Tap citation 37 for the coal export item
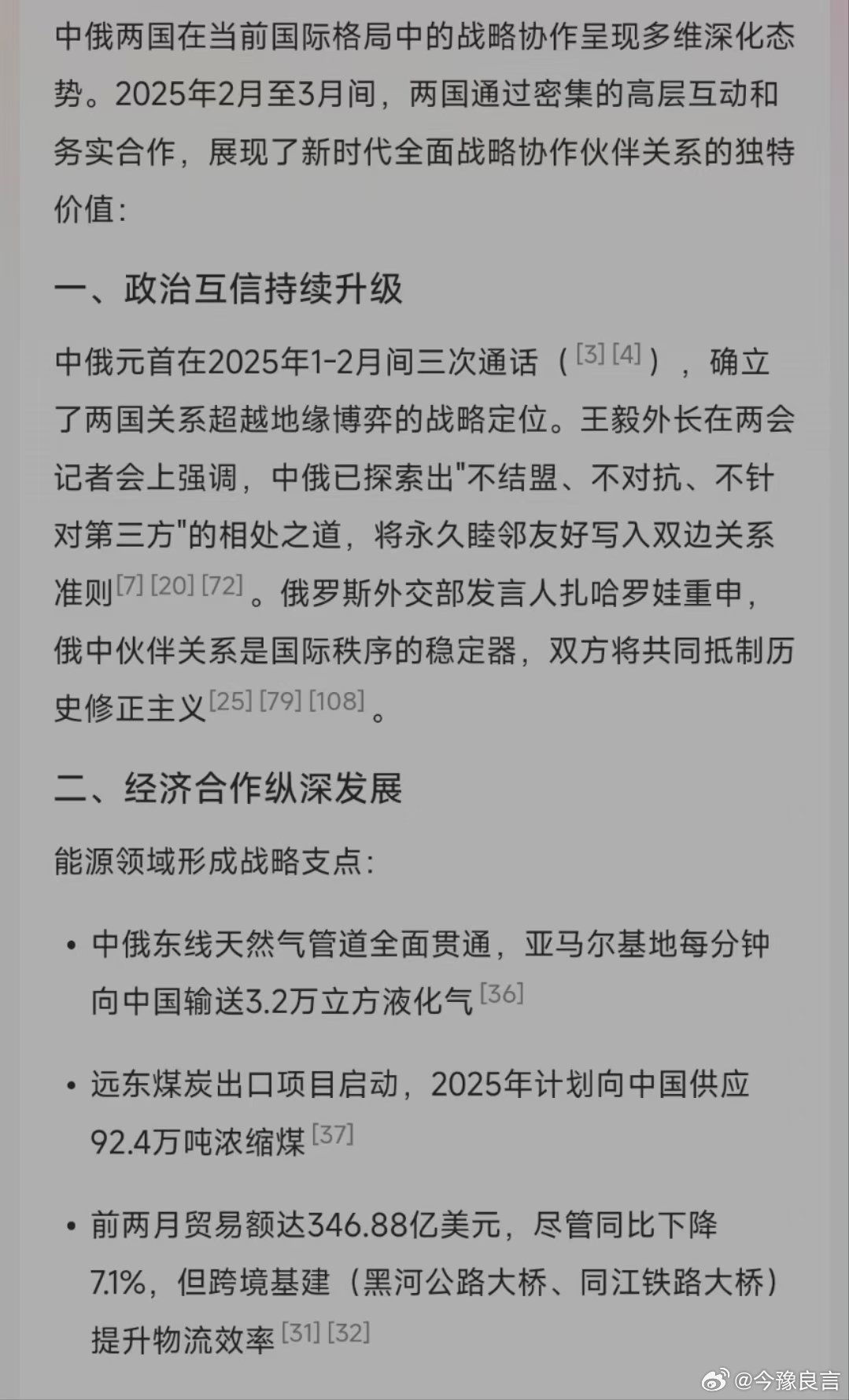Image resolution: width=849 pixels, height=1400 pixels. pyautogui.click(x=332, y=1134)
